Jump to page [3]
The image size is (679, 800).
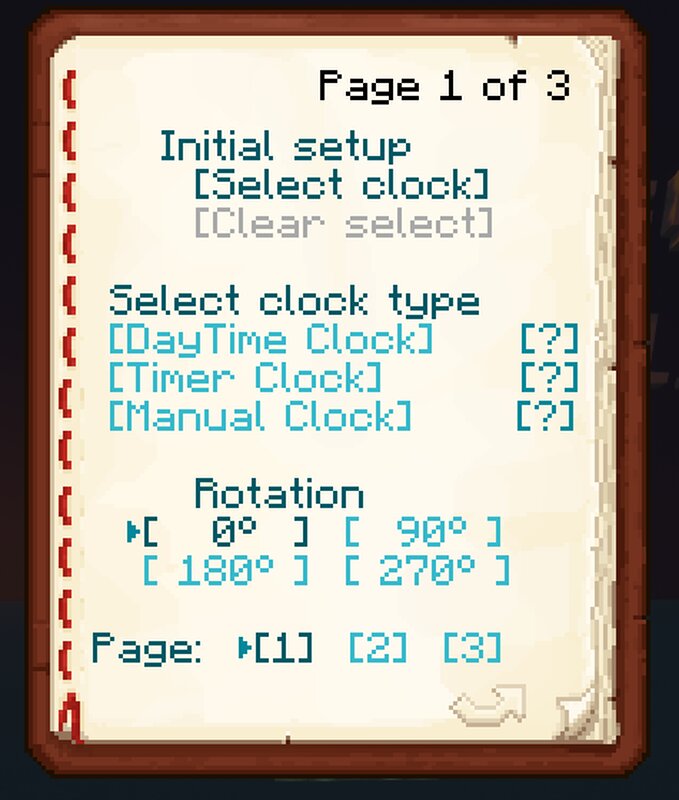click(471, 649)
